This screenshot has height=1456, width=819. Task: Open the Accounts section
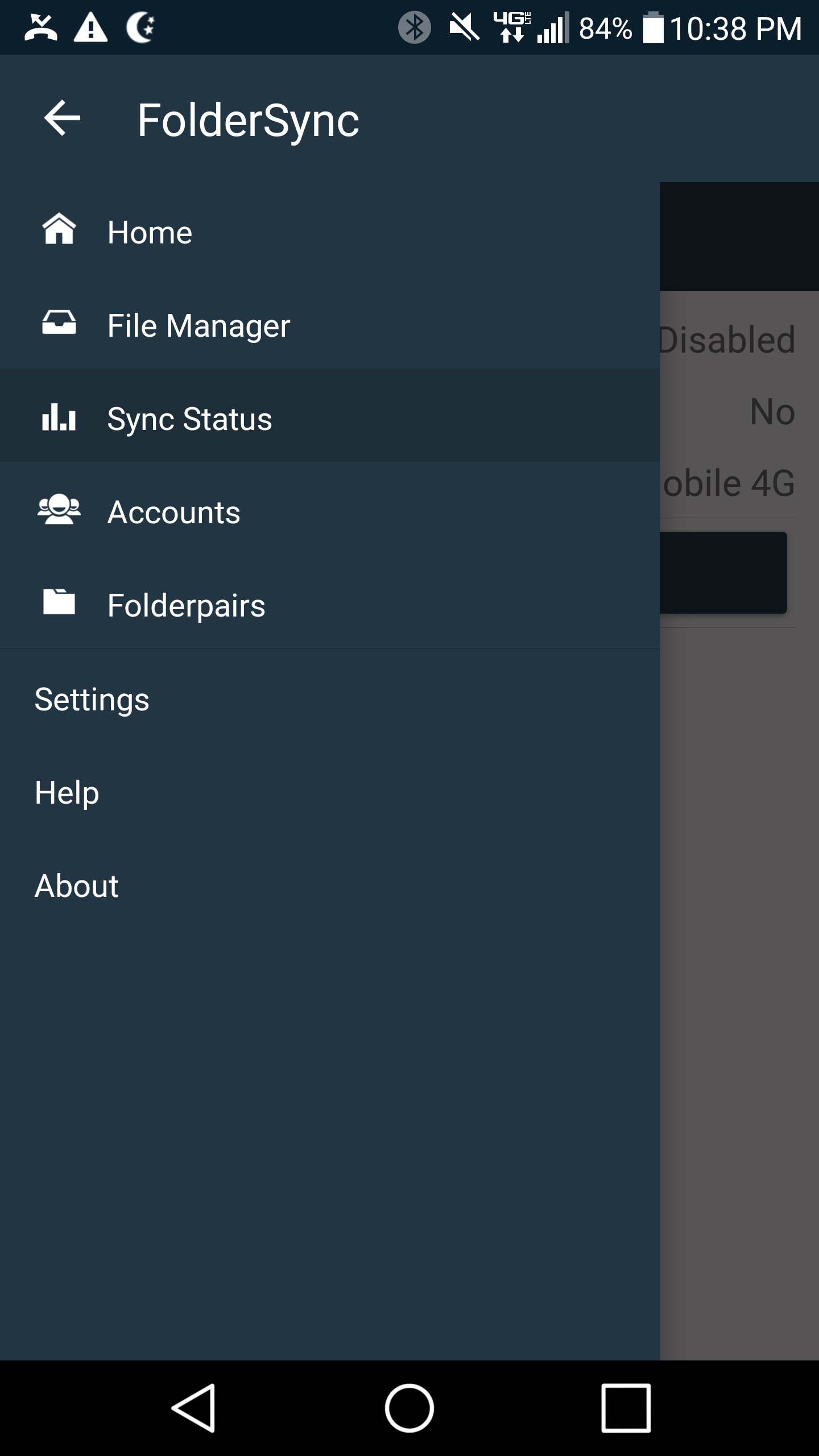330,512
